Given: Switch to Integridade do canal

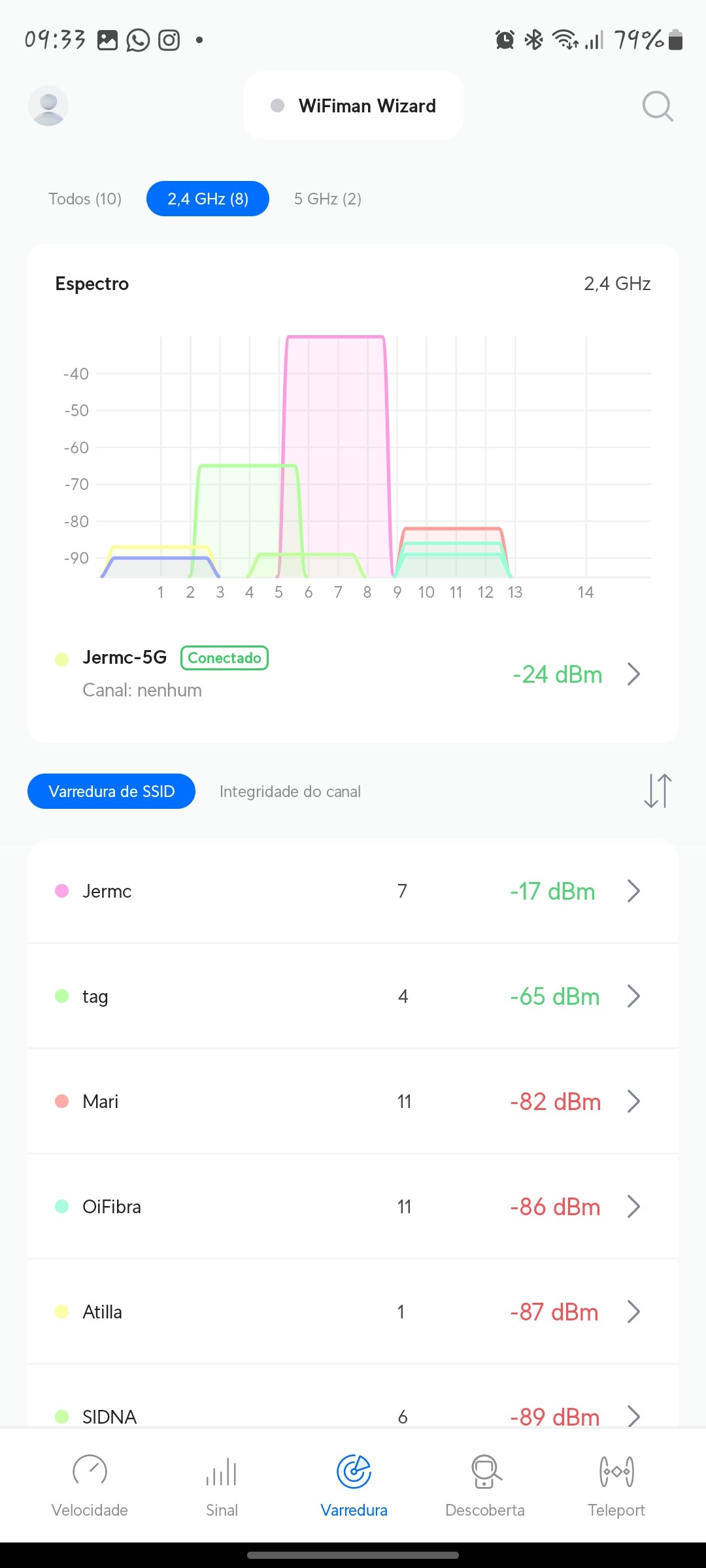Looking at the screenshot, I should click(x=290, y=791).
